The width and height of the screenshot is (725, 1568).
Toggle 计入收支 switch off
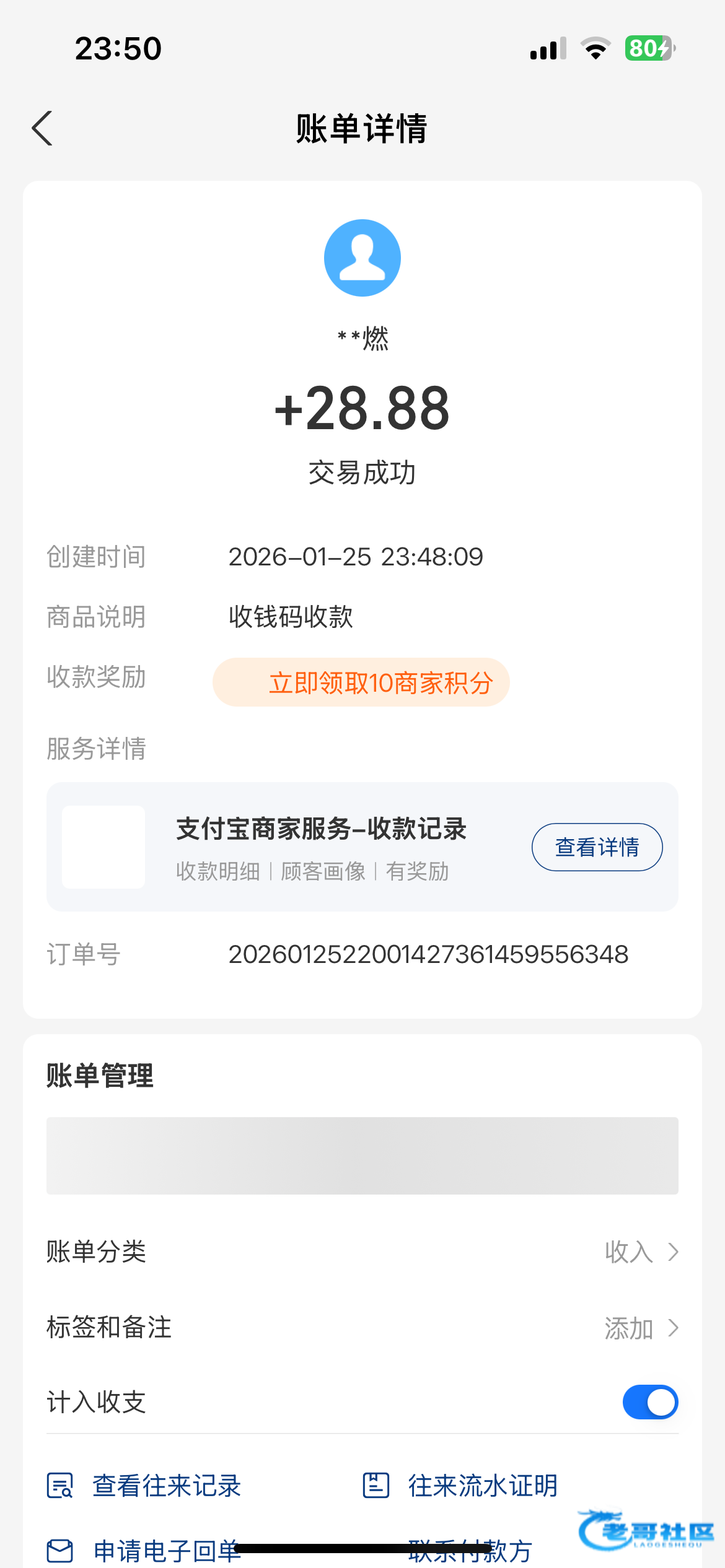coord(650,1402)
